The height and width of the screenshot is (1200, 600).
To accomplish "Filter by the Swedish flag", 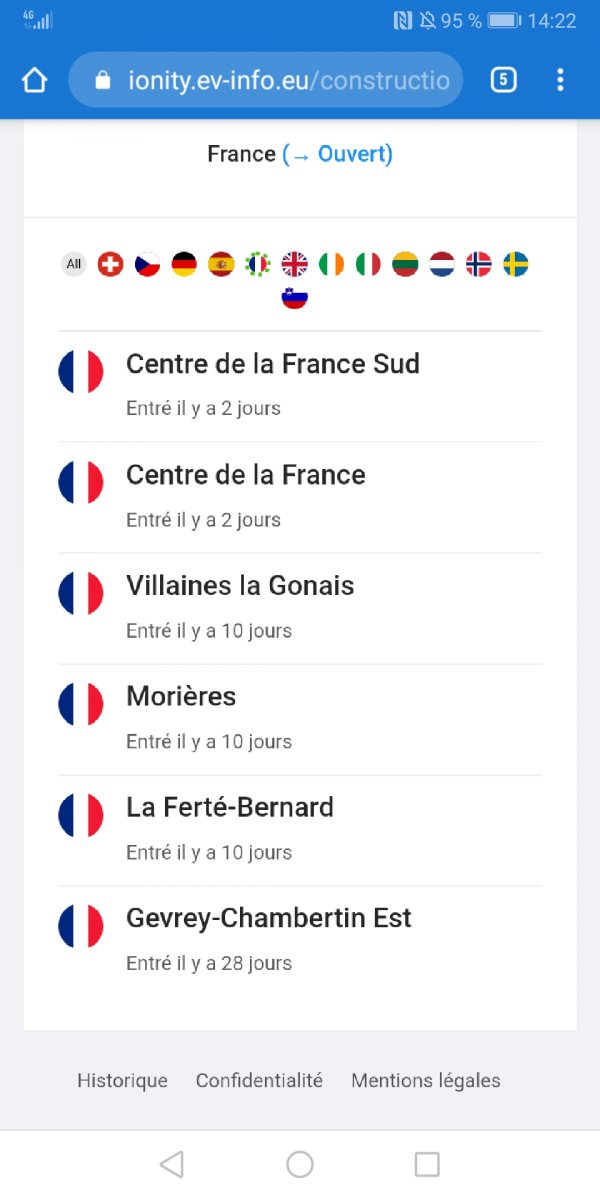I will click(515, 264).
